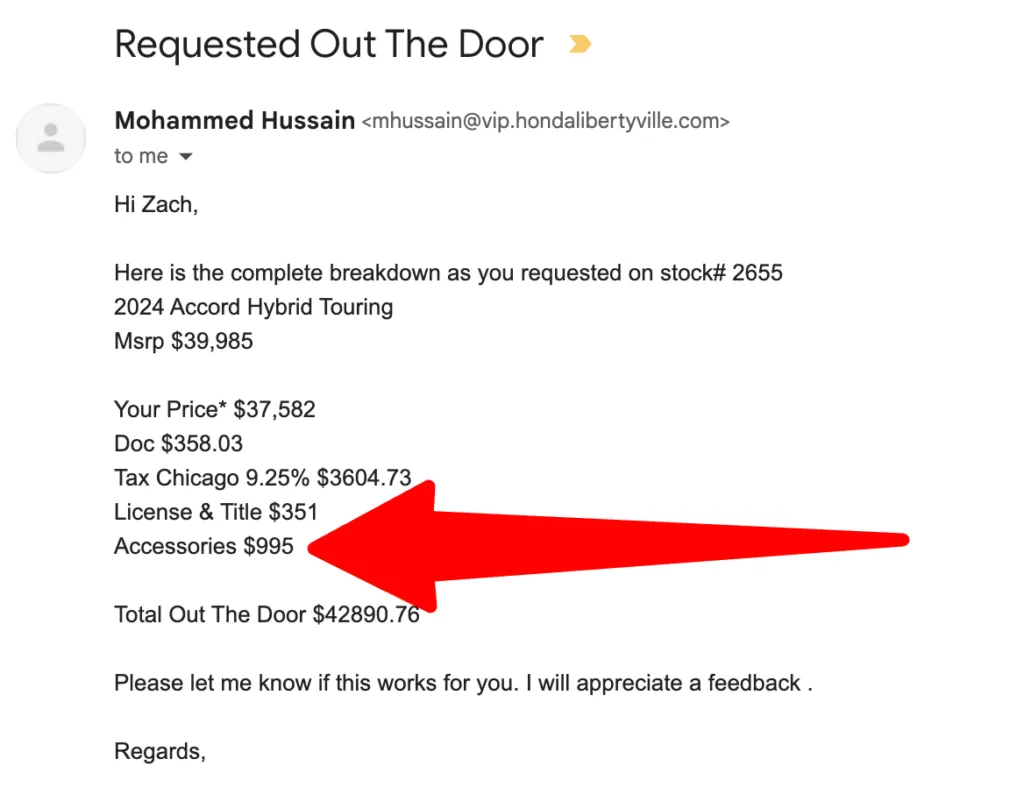1024x794 pixels.
Task: Toggle the yellow importance marker beside the subject
Action: click(579, 44)
